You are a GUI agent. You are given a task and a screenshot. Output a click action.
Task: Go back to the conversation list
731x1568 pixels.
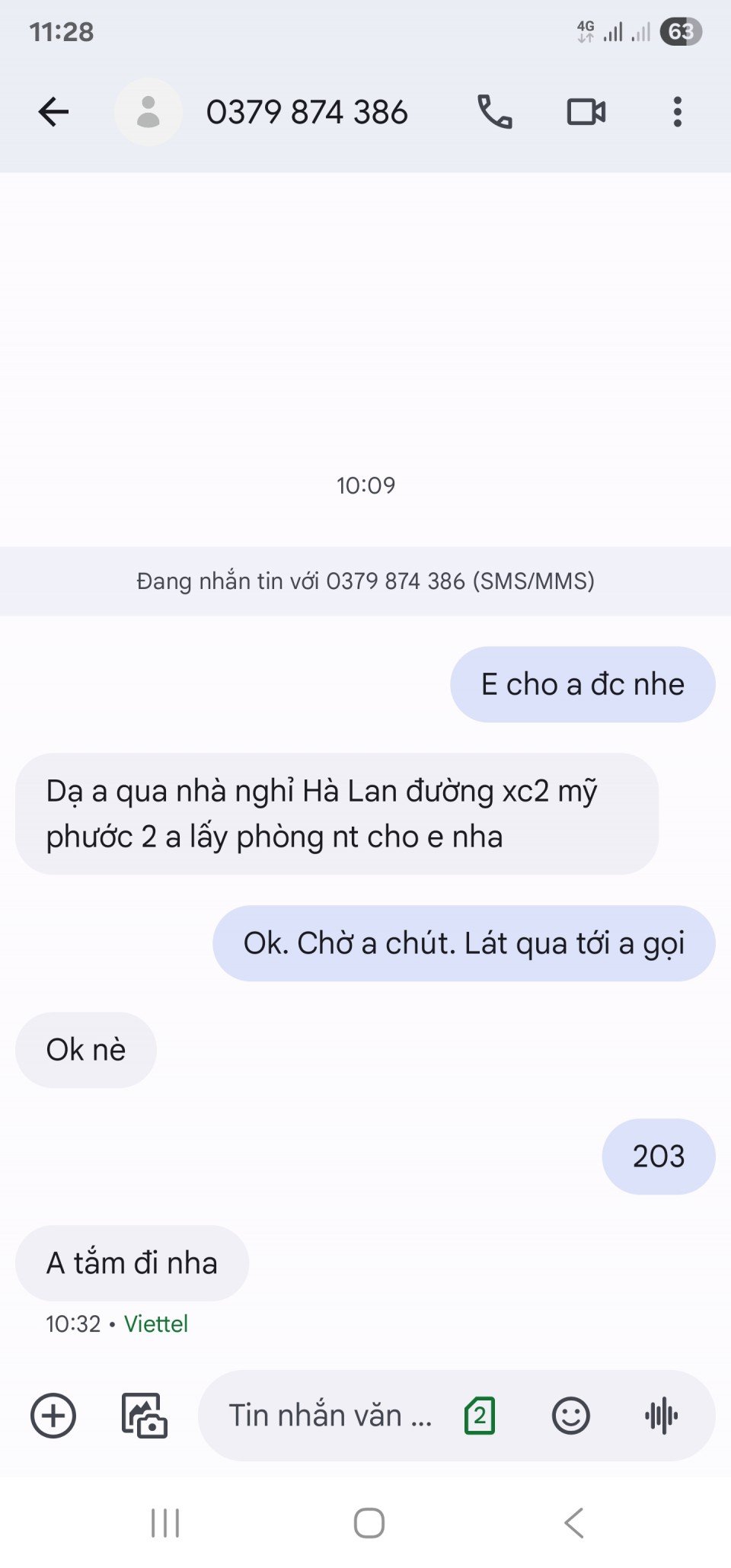coord(53,112)
